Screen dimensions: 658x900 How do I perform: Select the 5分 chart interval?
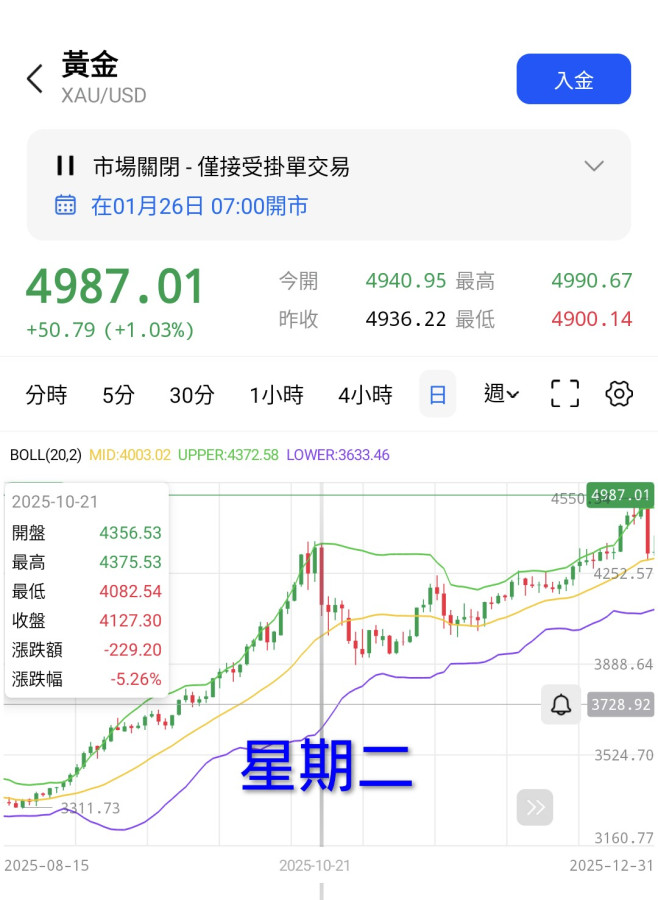pos(118,395)
